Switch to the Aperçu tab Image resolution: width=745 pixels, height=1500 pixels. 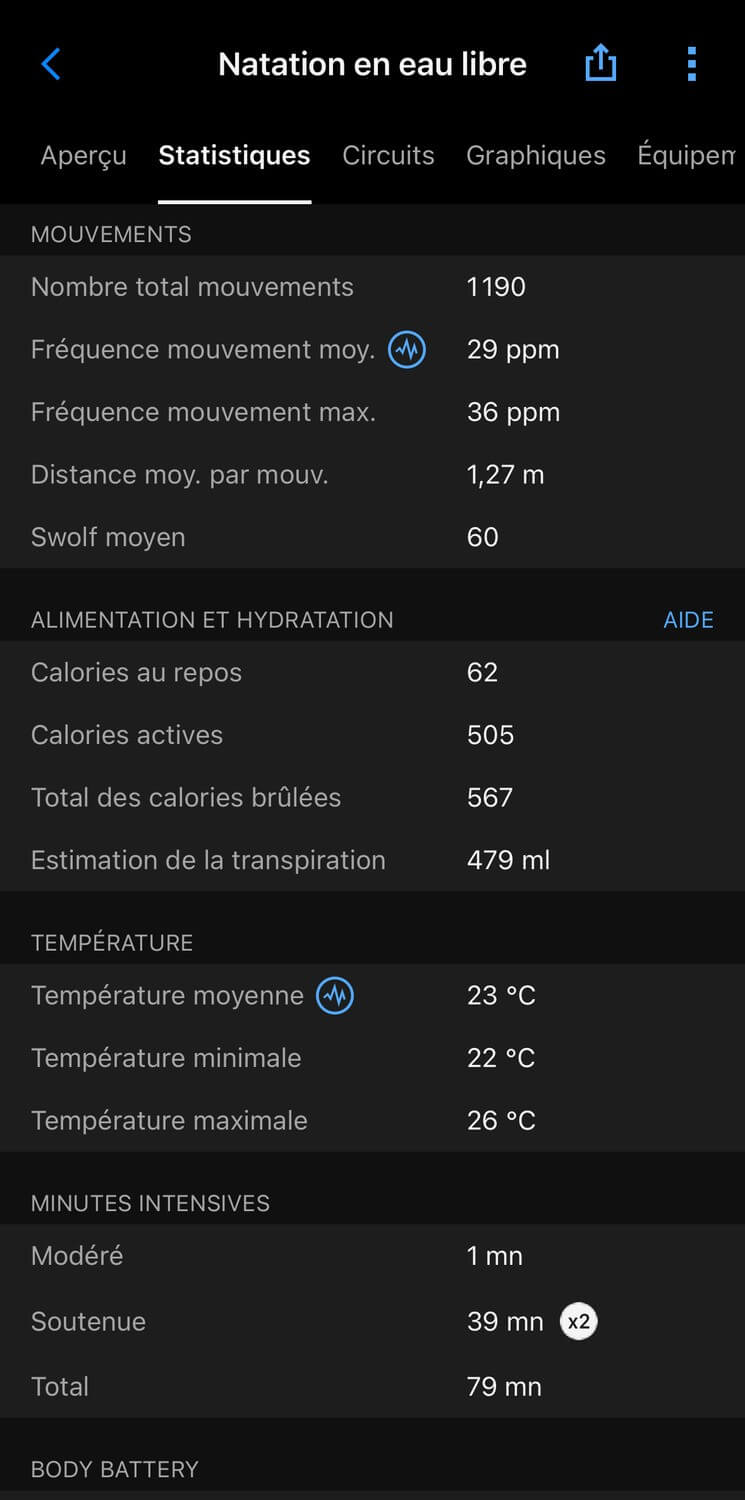[83, 155]
